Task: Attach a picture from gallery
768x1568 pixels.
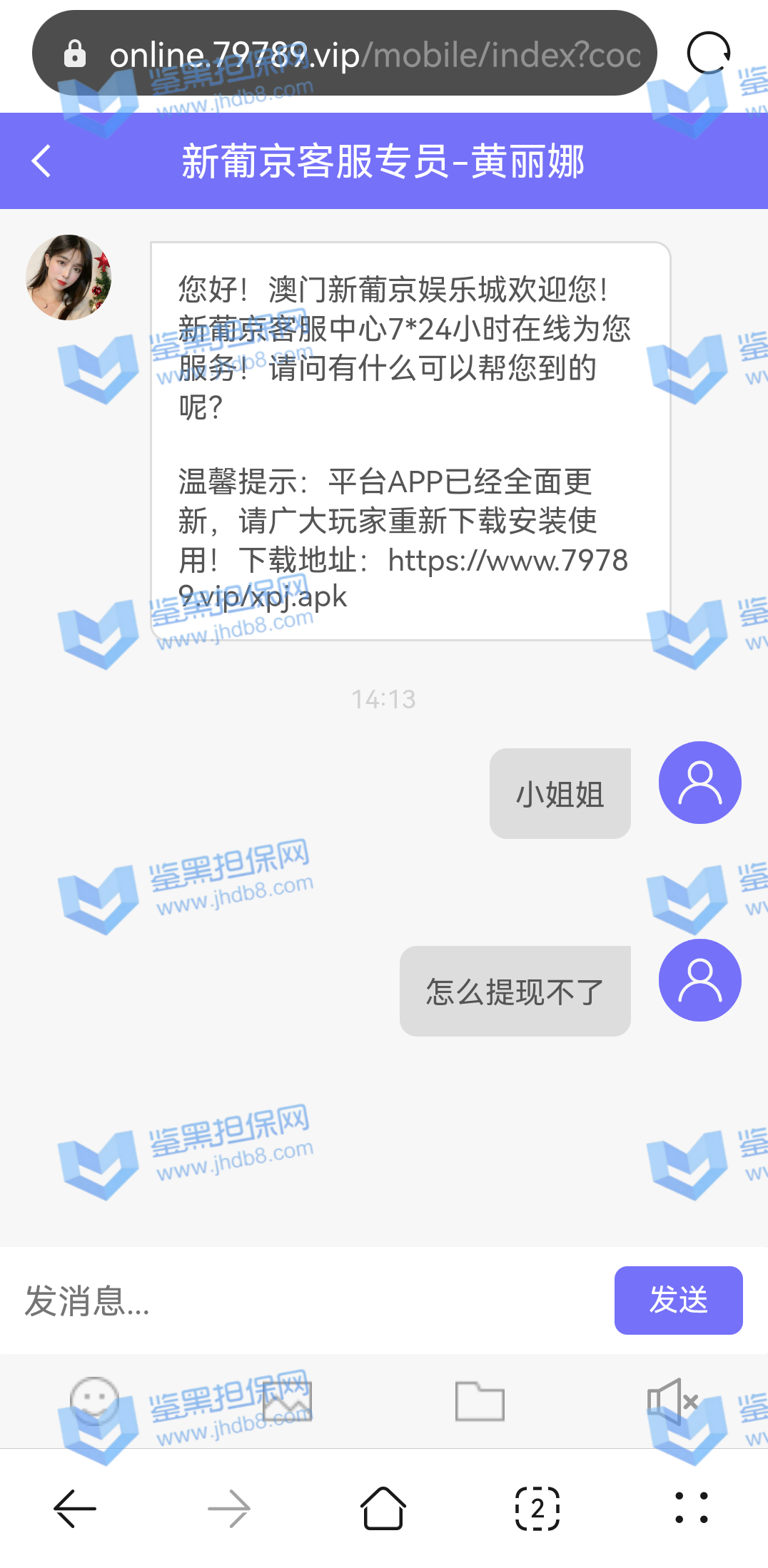Action: (x=287, y=1401)
